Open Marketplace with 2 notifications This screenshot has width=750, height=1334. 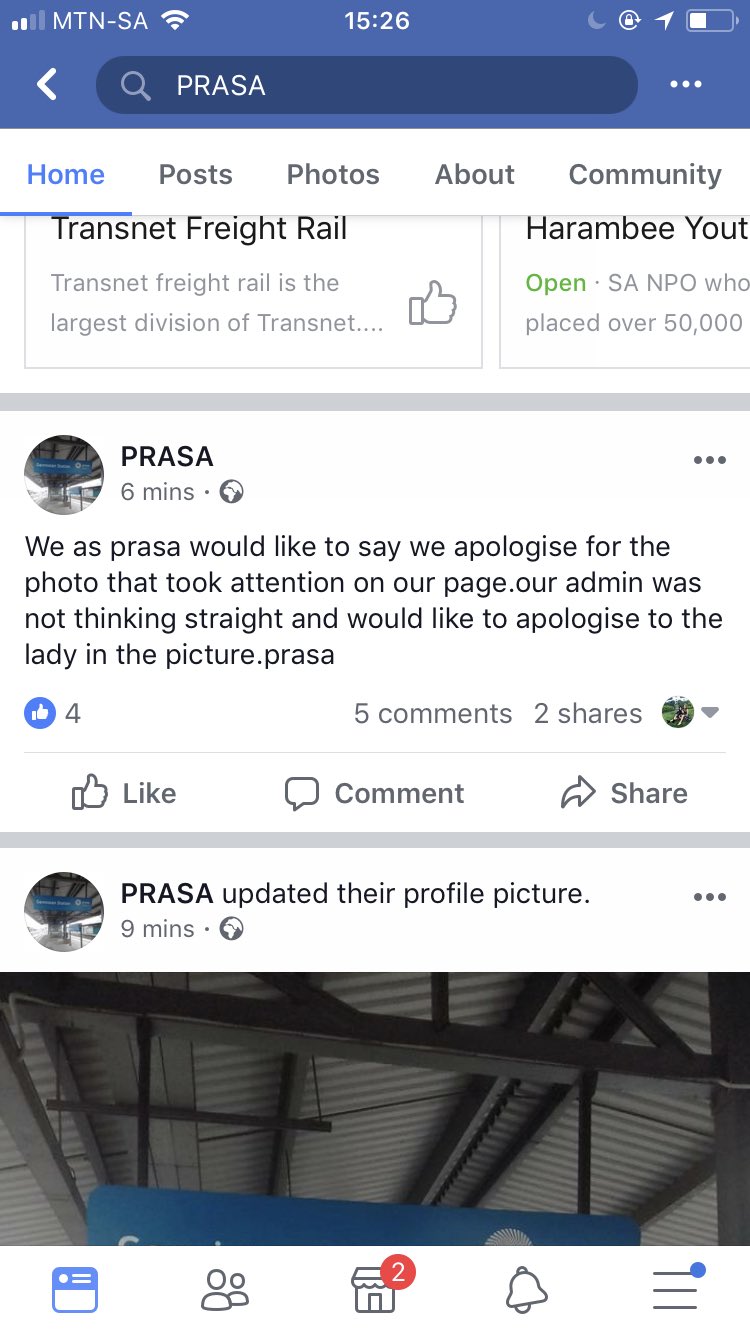(375, 1290)
